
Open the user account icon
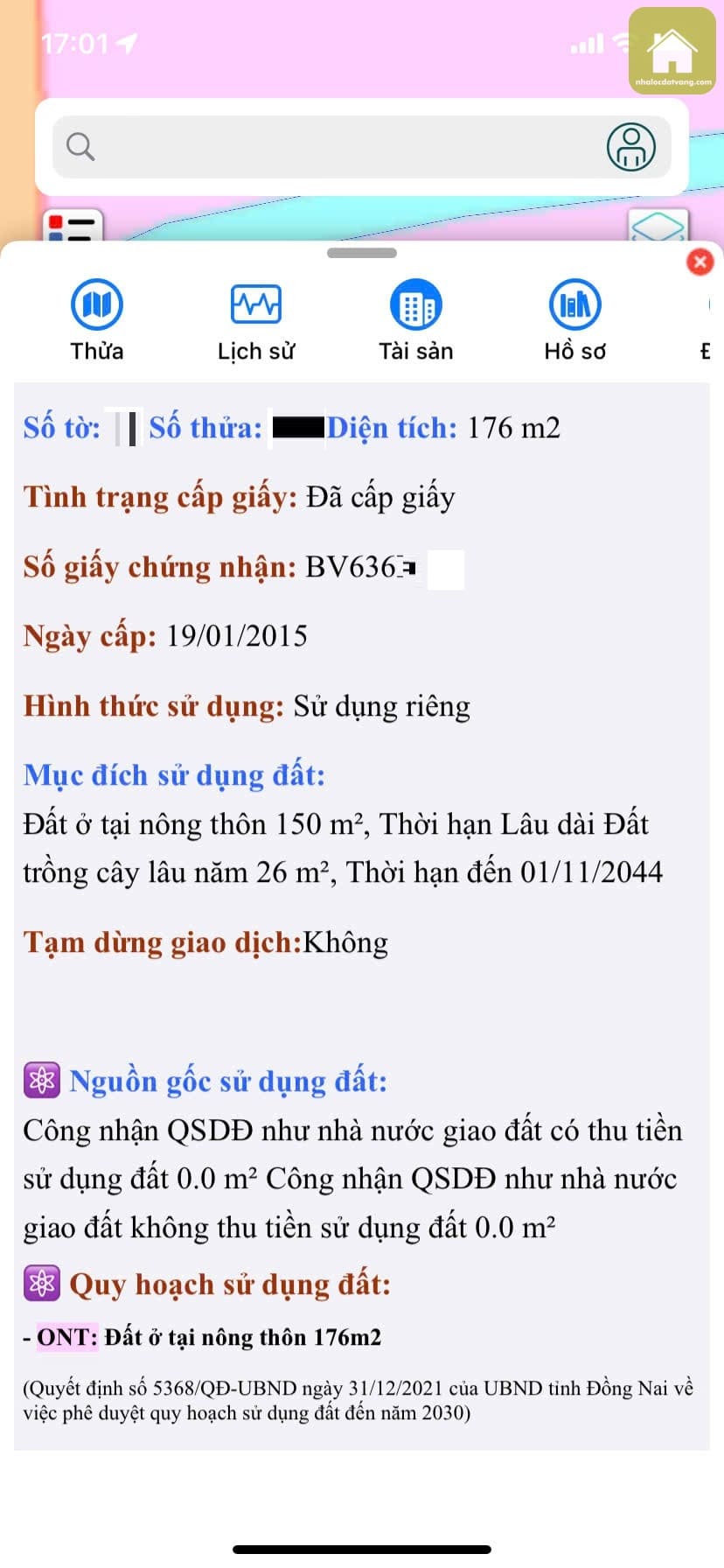630,147
